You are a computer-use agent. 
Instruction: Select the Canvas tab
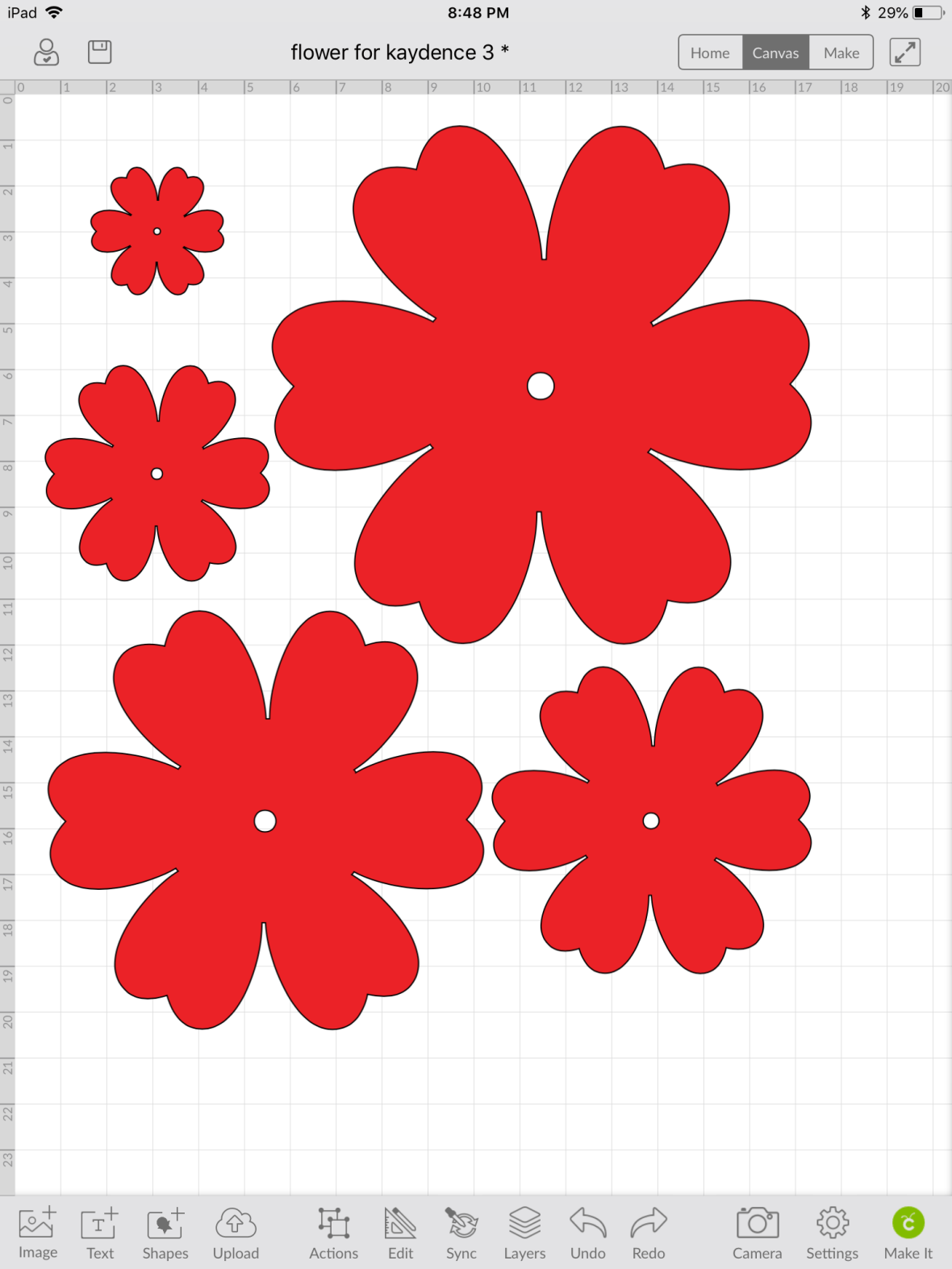pos(775,52)
